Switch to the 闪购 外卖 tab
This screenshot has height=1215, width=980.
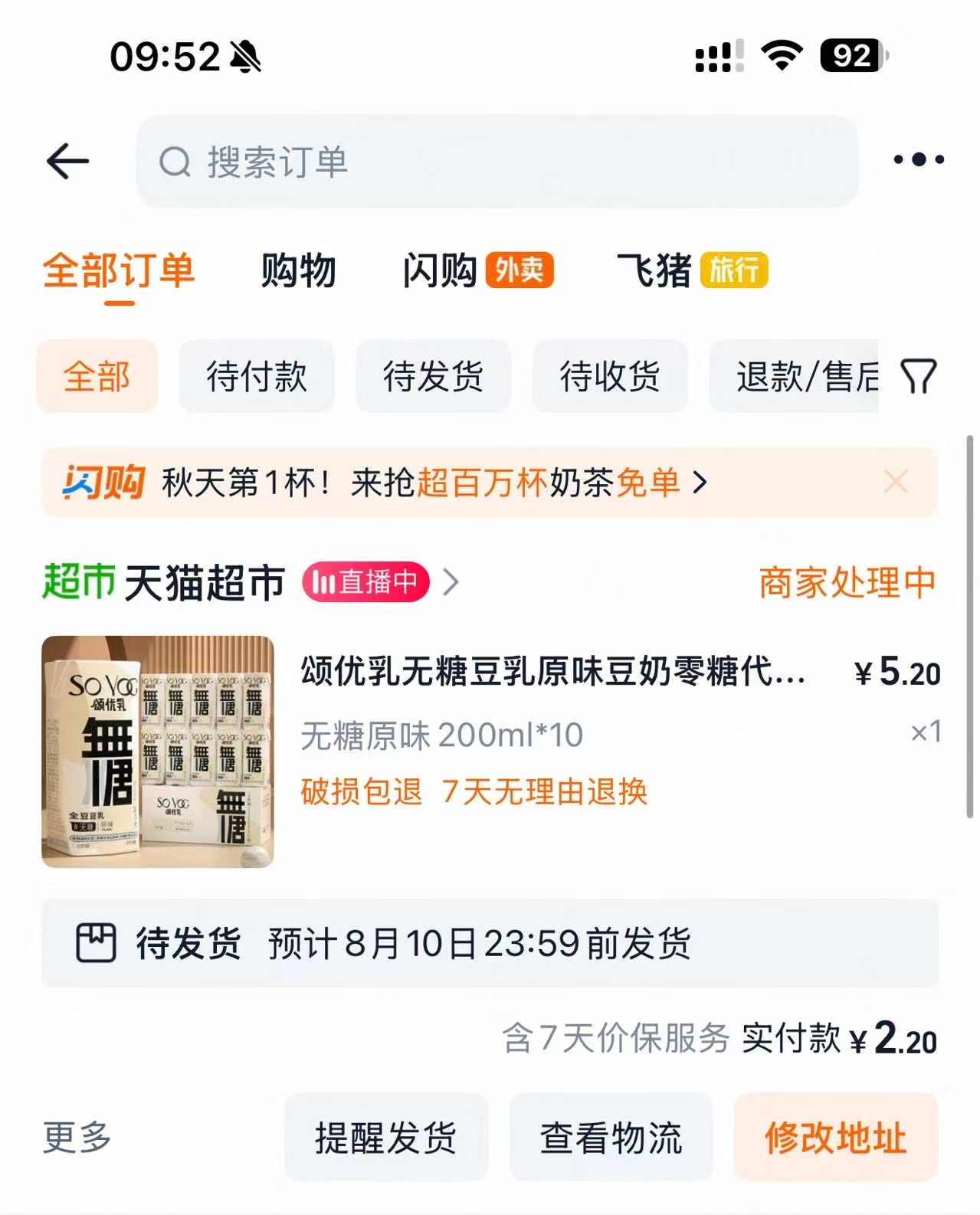click(x=477, y=271)
